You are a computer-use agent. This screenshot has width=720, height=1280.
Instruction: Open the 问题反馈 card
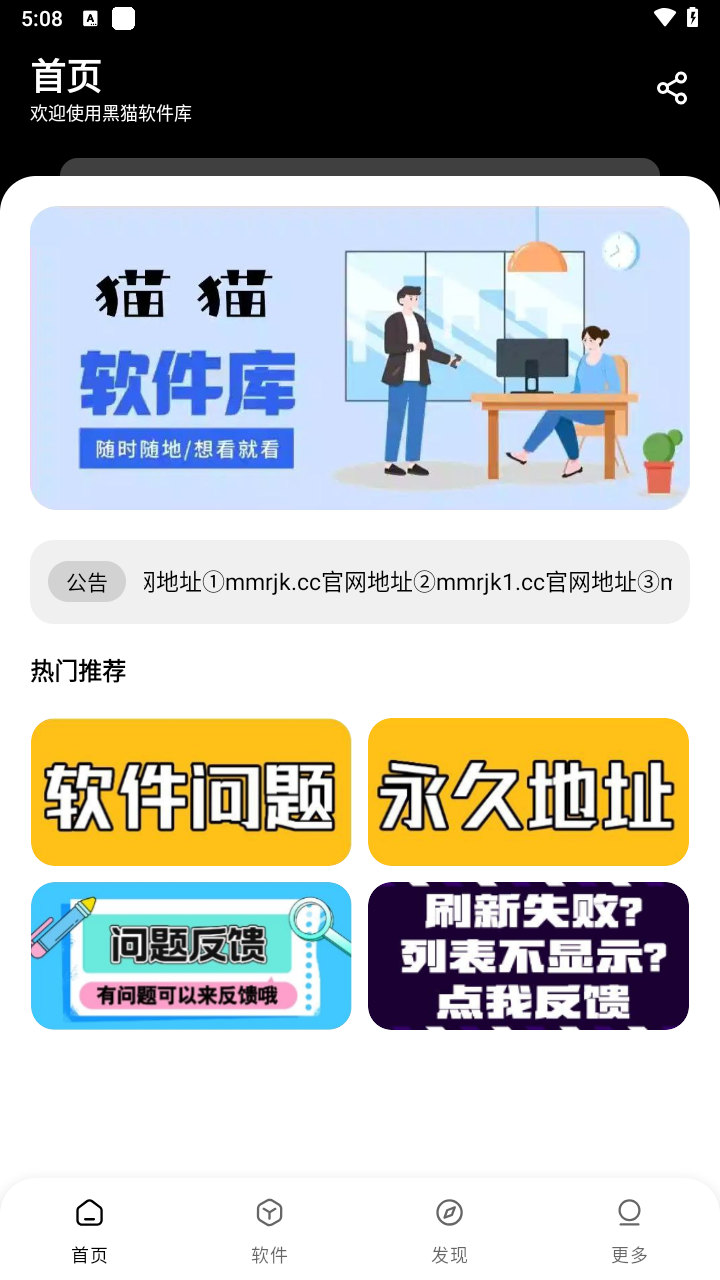(x=191, y=956)
